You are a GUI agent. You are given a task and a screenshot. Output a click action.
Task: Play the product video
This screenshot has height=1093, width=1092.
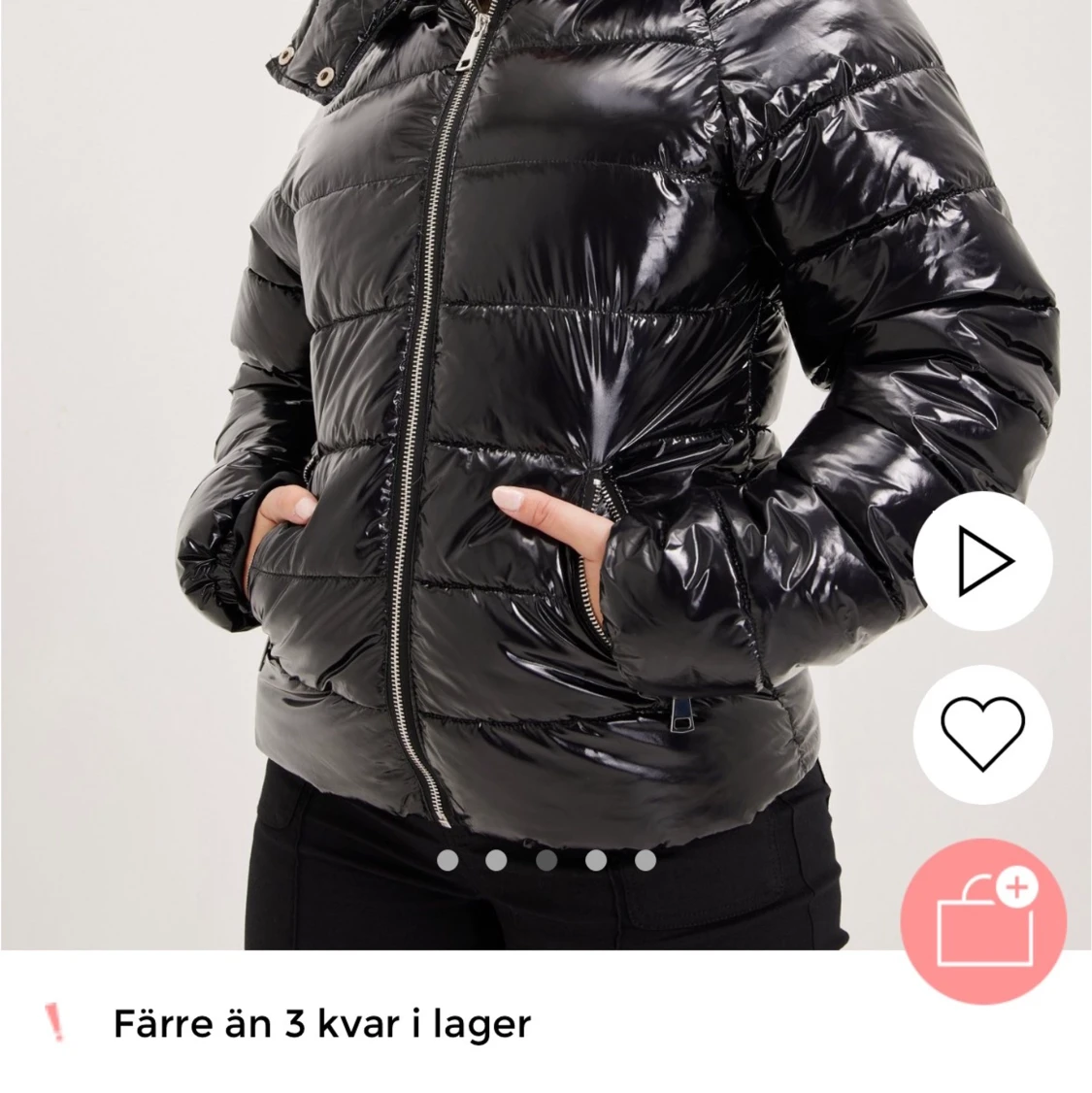[x=982, y=561]
